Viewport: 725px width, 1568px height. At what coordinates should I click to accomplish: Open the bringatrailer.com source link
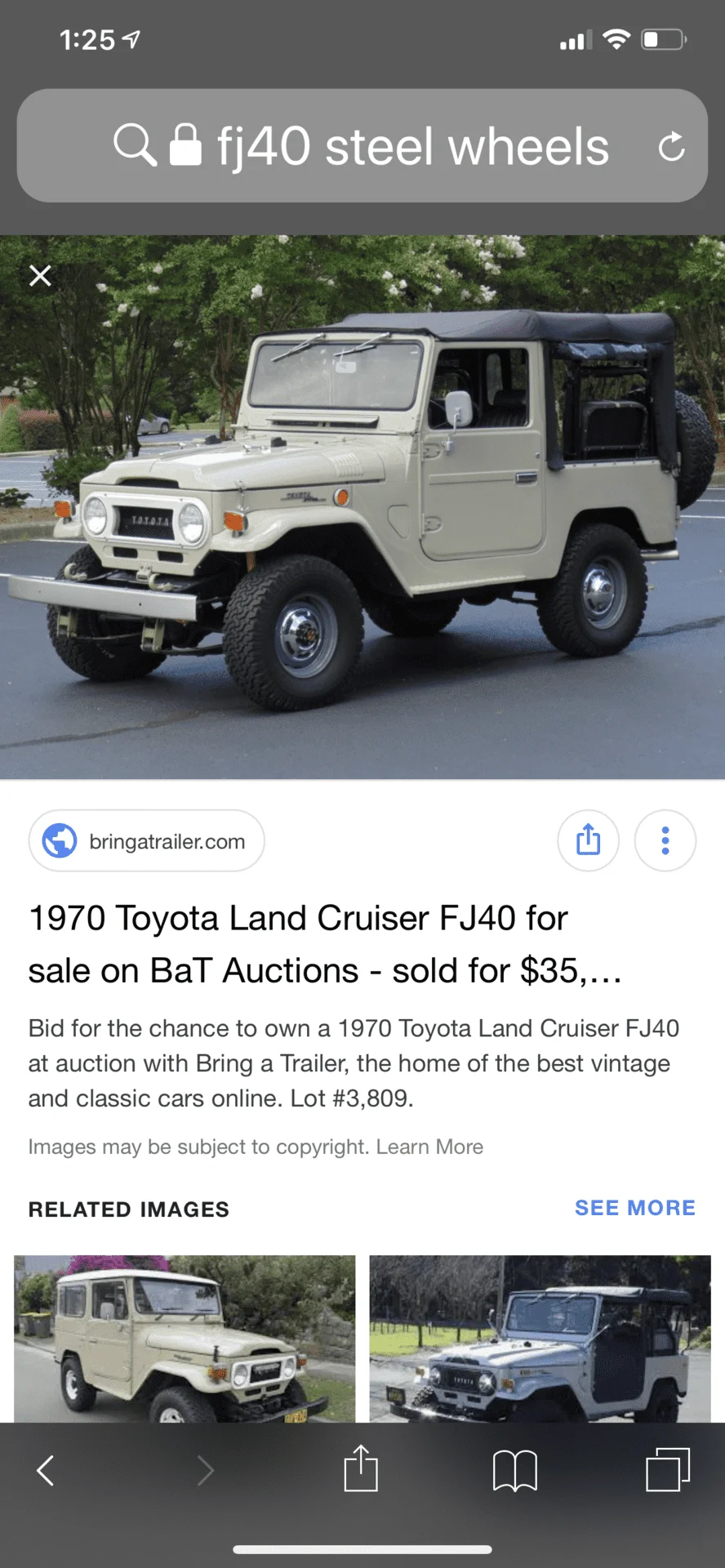click(x=147, y=841)
